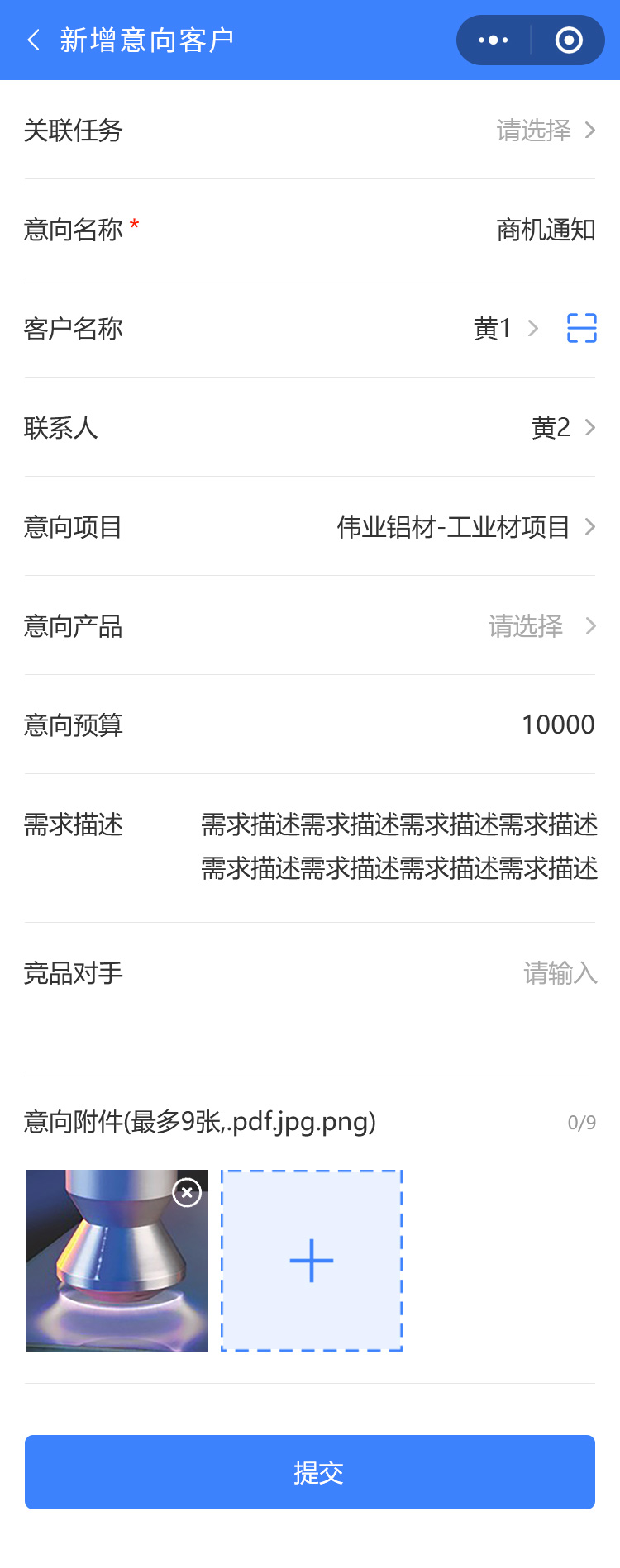Viewport: 620px width, 1568px height.
Task: Change the 意向项目 selection
Action: click(463, 527)
